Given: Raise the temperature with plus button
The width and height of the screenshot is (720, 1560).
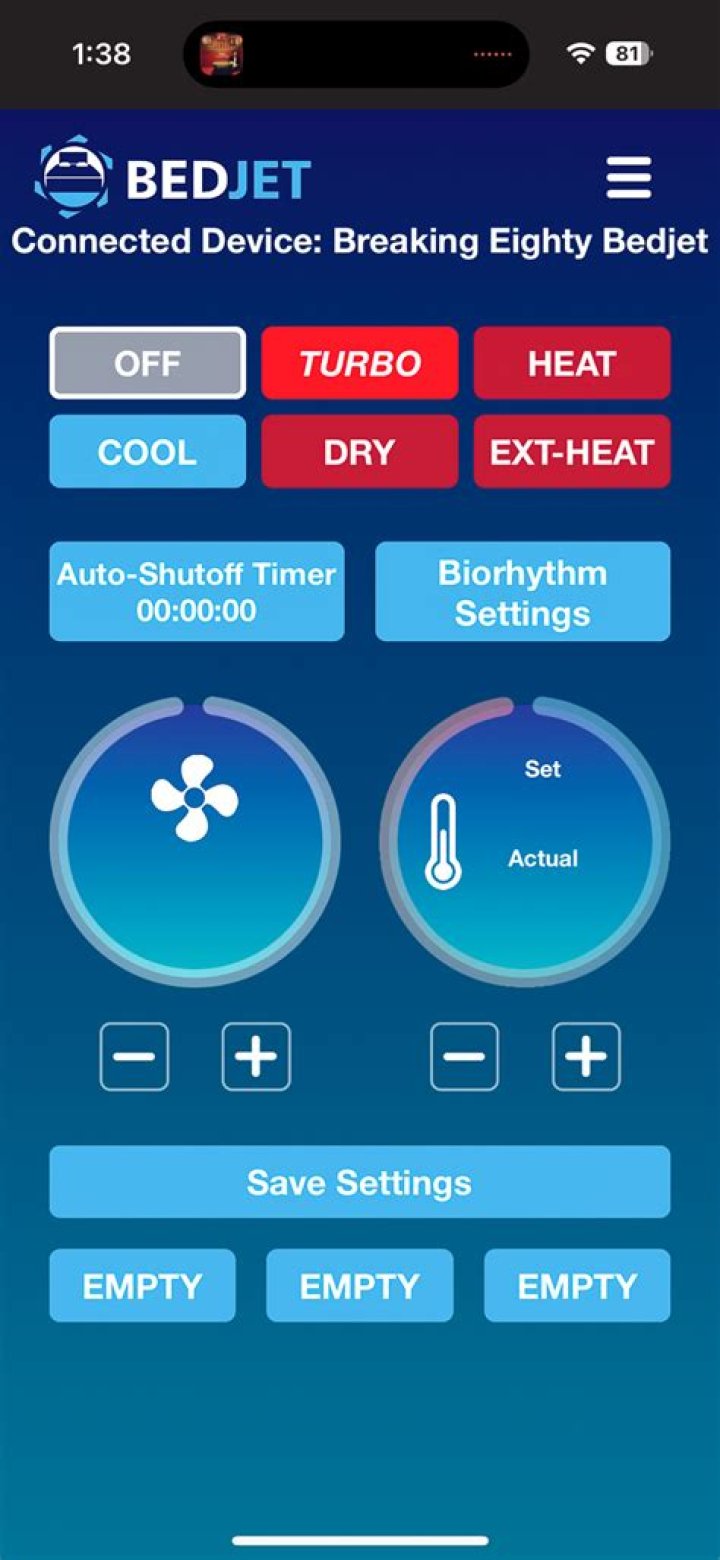Looking at the screenshot, I should pos(586,1056).
